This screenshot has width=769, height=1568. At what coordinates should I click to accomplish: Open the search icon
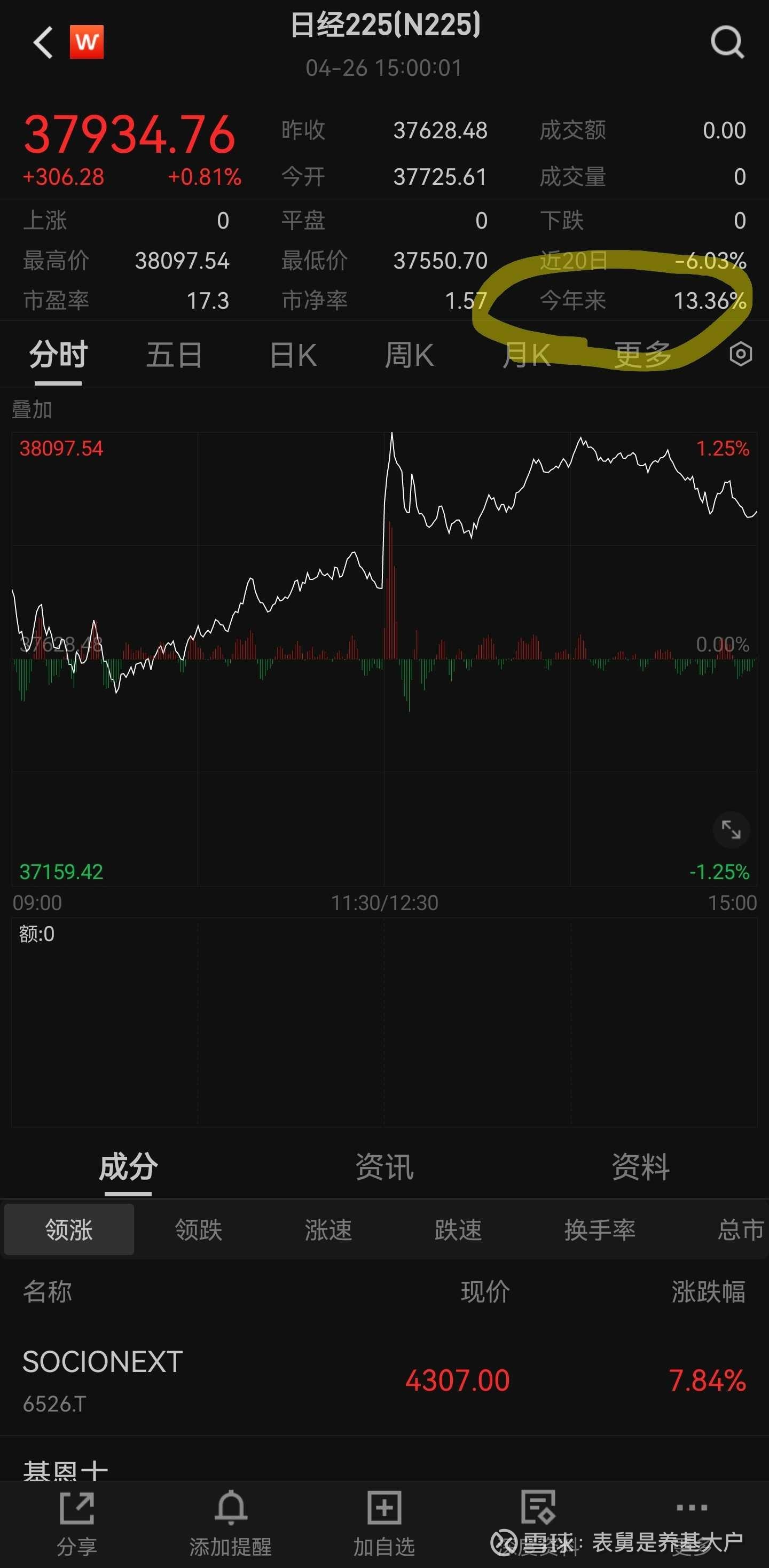coord(727,43)
